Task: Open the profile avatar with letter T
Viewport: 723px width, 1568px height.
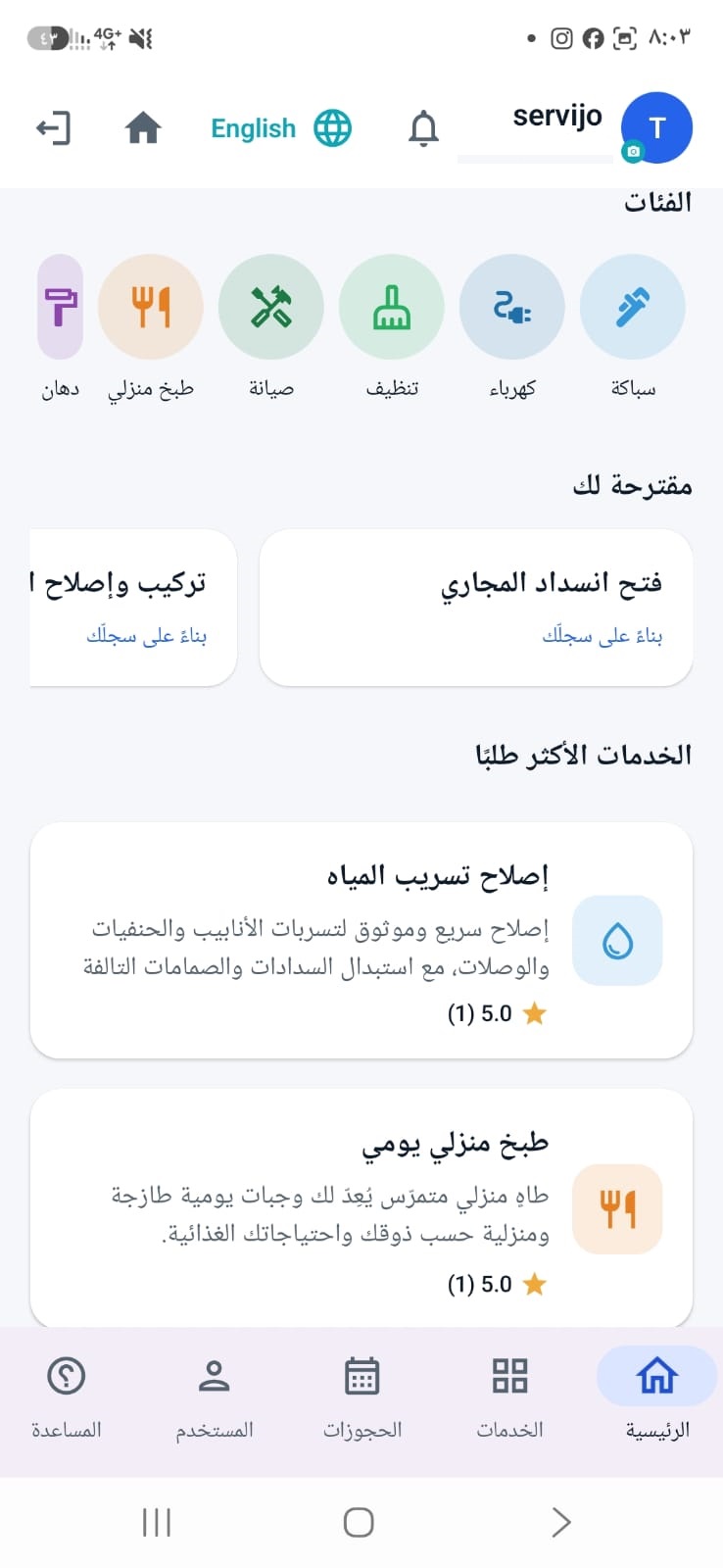Action: pyautogui.click(x=656, y=127)
